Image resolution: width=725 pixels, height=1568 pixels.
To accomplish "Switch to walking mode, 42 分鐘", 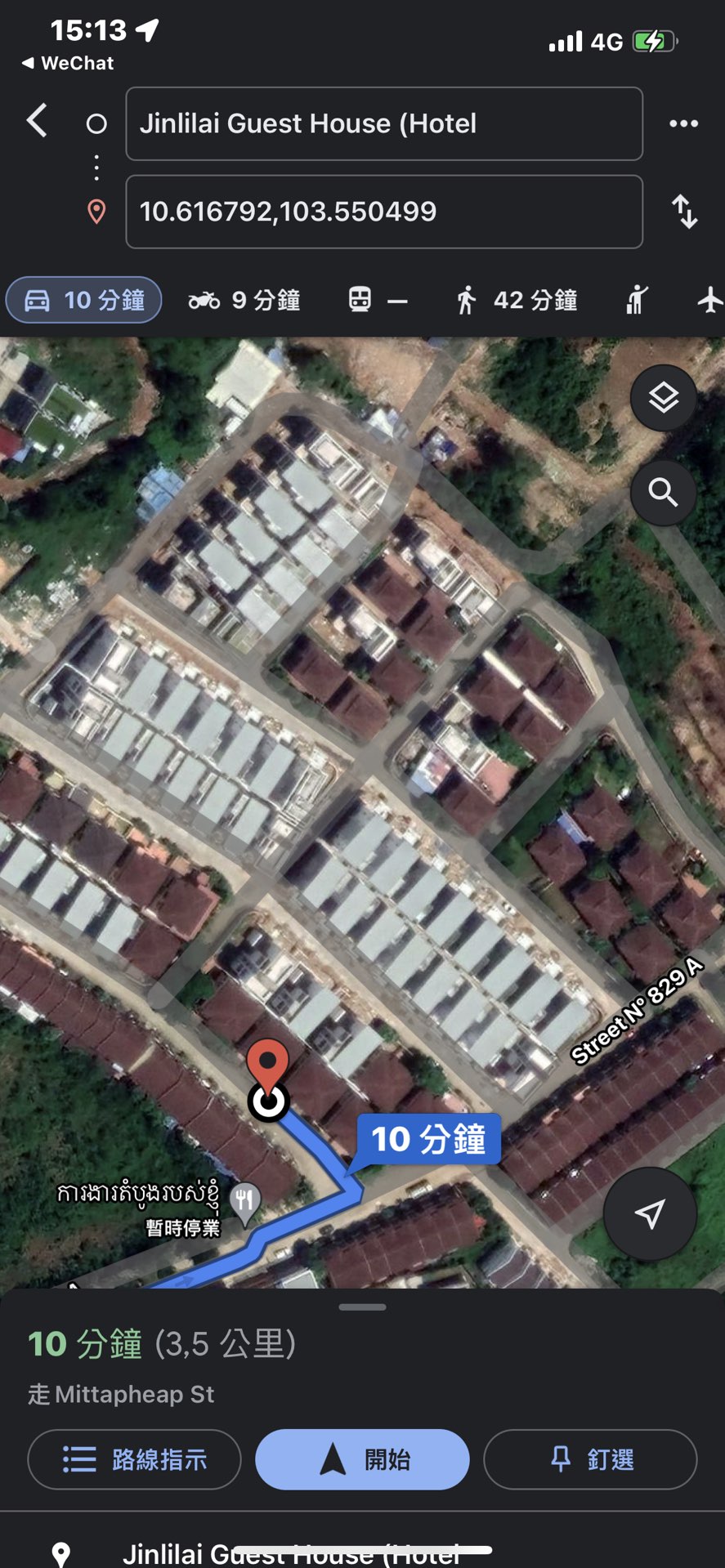I will [517, 300].
